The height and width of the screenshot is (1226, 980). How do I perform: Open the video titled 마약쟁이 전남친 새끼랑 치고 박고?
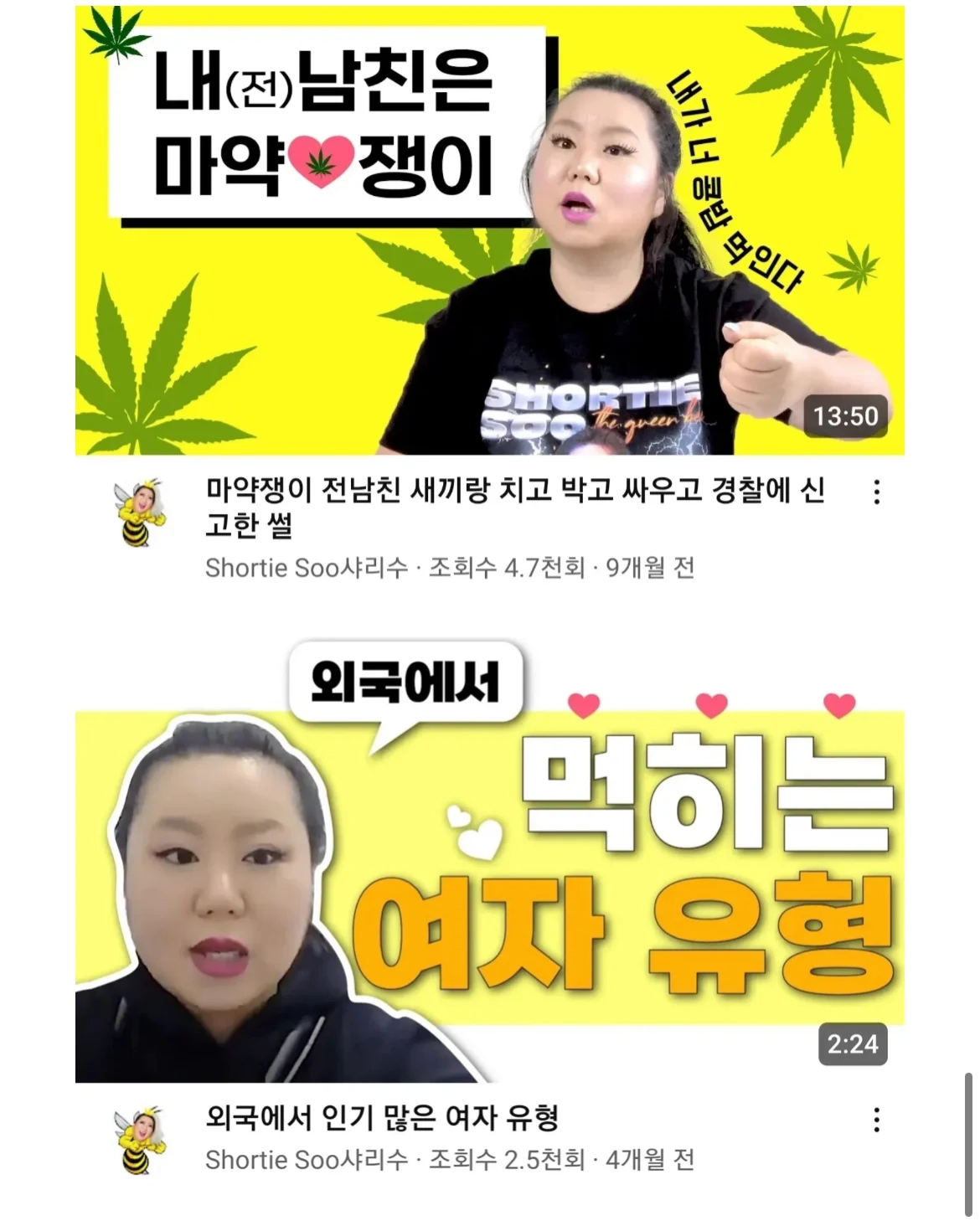514,507
